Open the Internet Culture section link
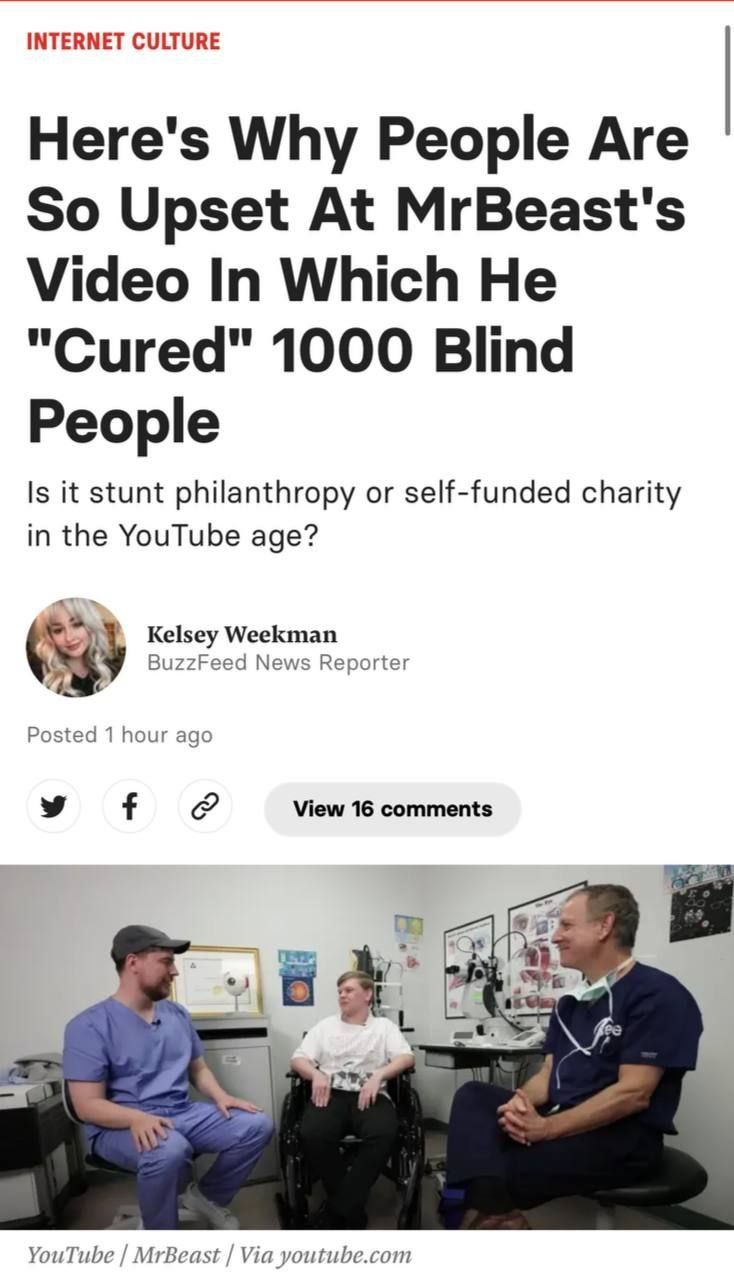Screen dimensions: 734x1280 [123, 41]
